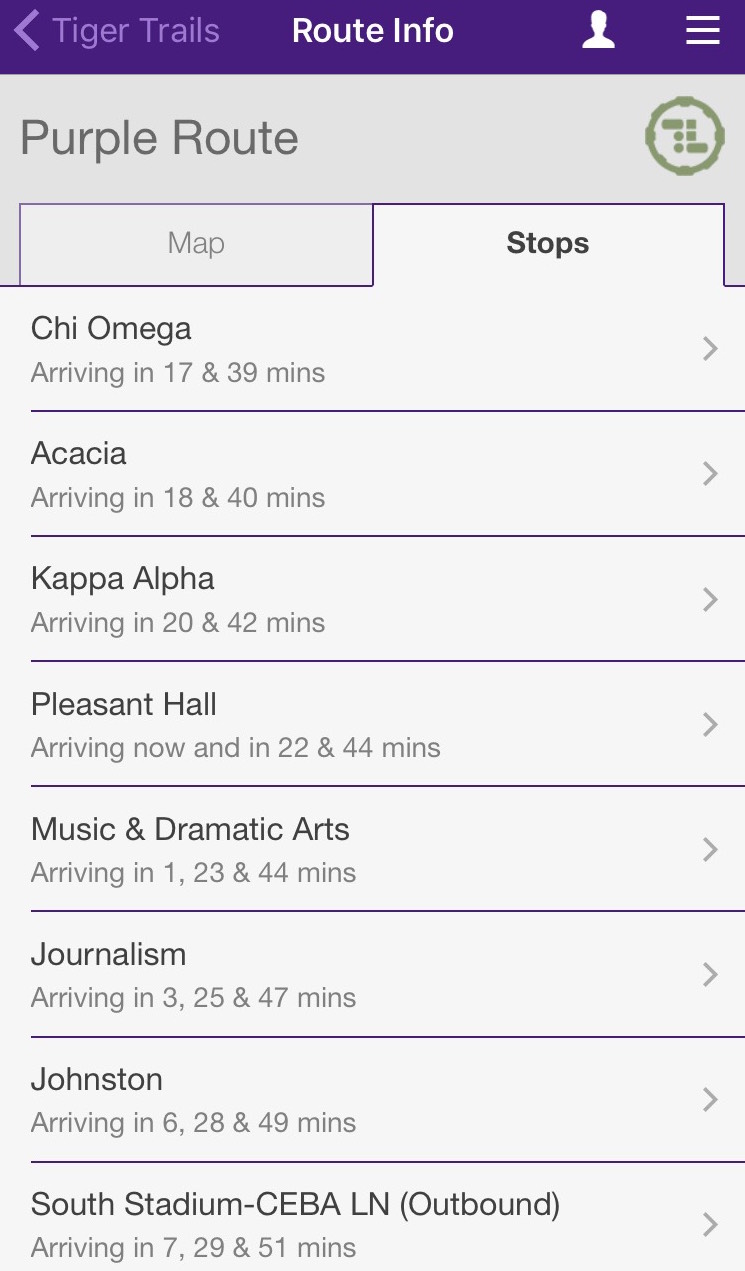Open the Johnston stop
Image resolution: width=745 pixels, height=1271 pixels.
[x=372, y=1100]
